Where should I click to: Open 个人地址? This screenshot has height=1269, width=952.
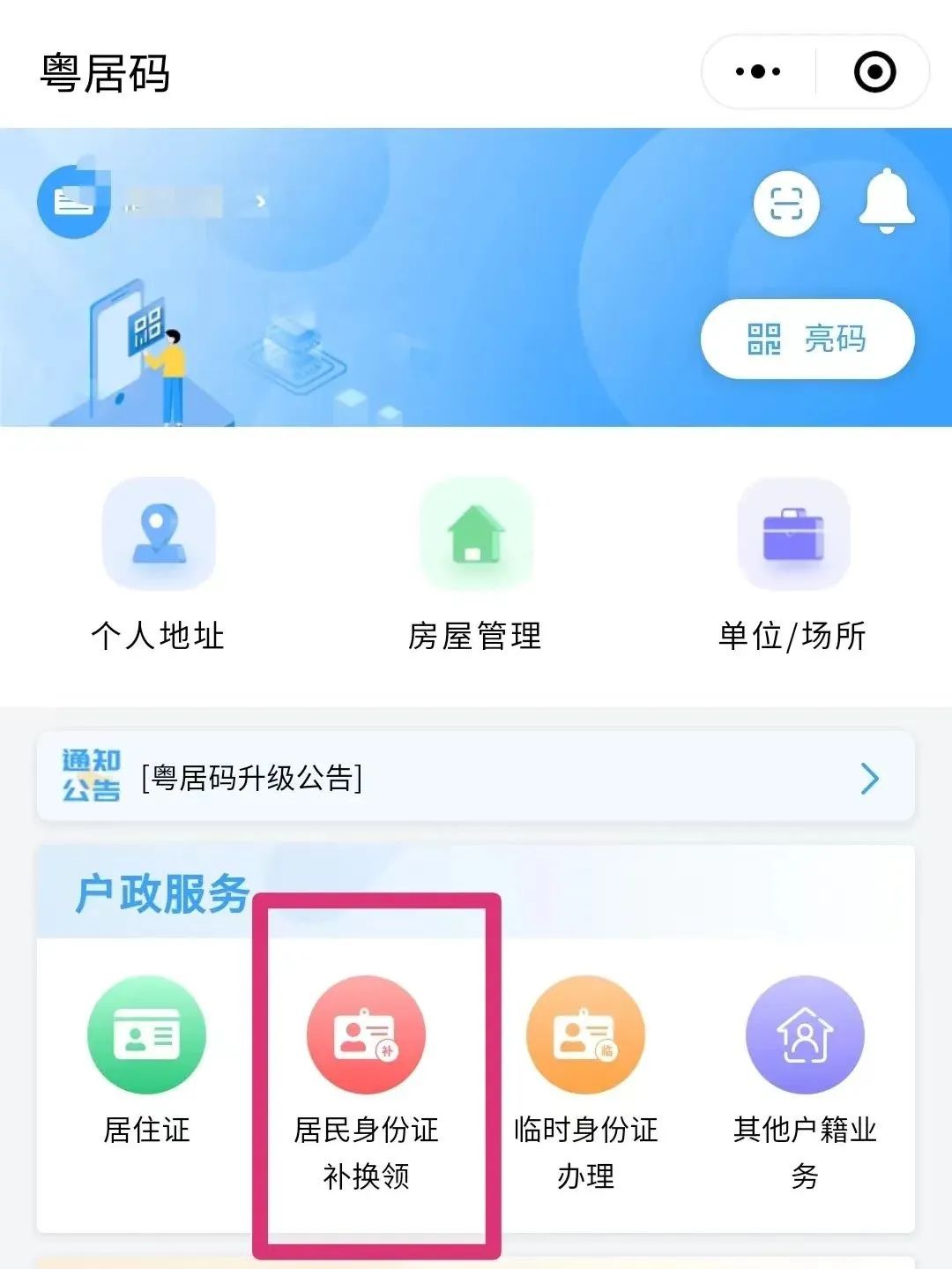pos(159,564)
